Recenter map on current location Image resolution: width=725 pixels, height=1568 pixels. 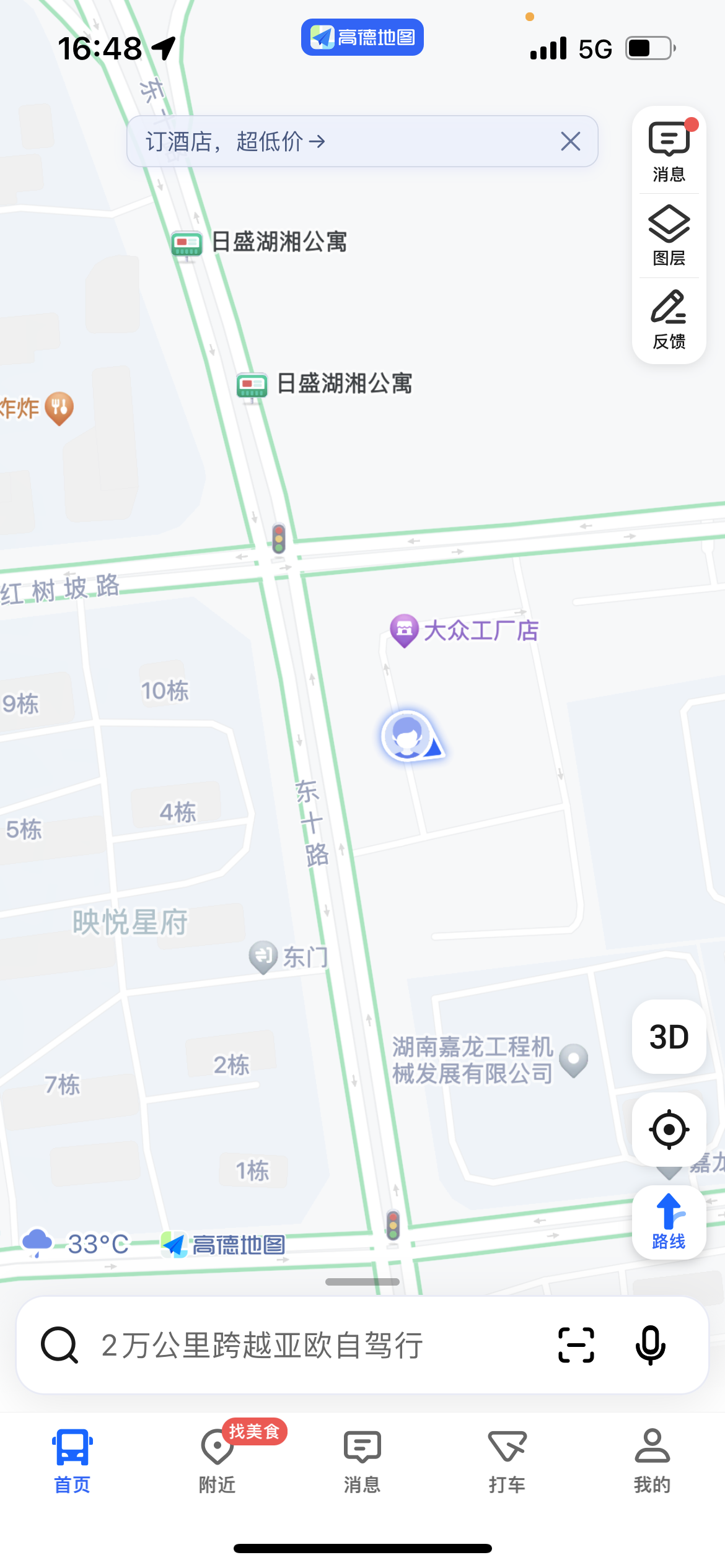pyautogui.click(x=669, y=1130)
